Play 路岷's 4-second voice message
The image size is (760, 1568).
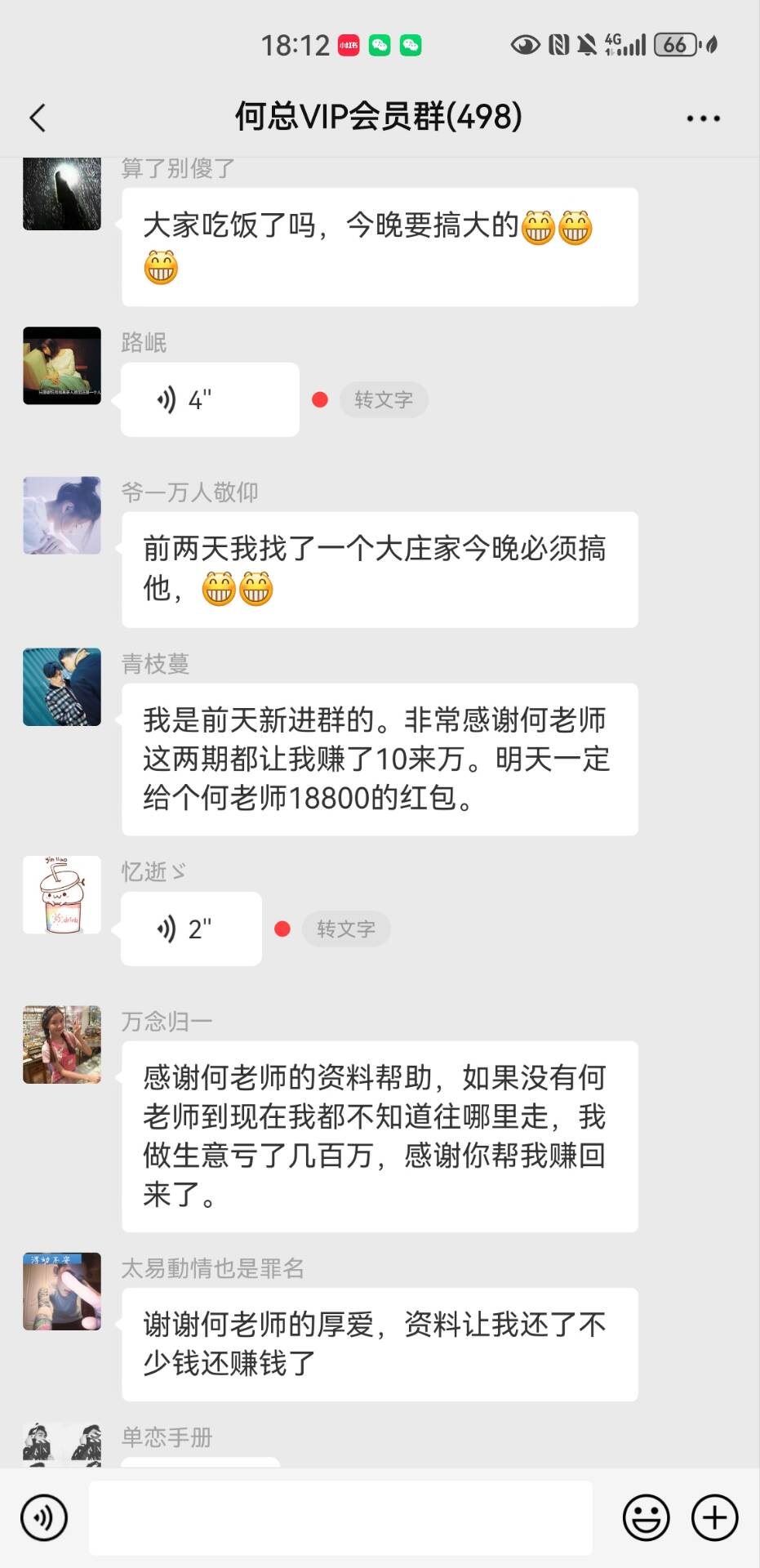pyautogui.click(x=210, y=400)
